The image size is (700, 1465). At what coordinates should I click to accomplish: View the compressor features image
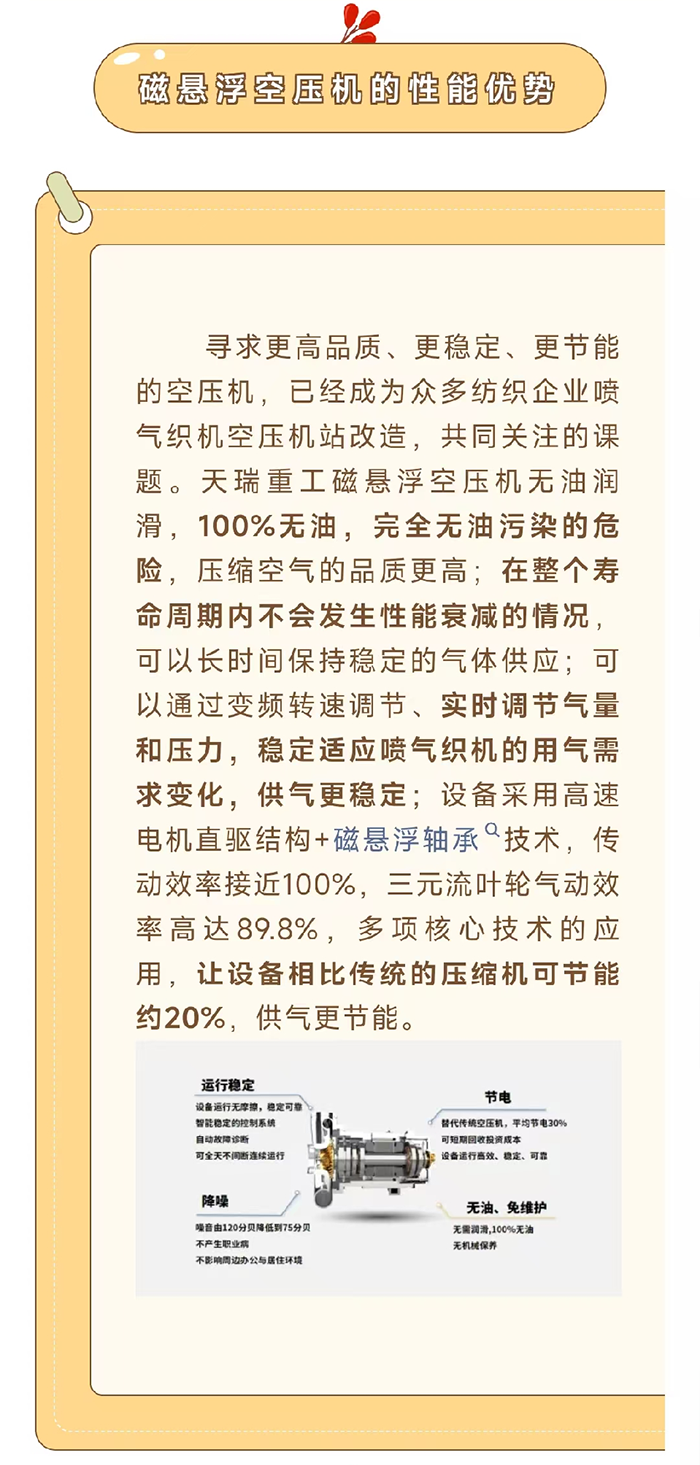click(x=378, y=1167)
